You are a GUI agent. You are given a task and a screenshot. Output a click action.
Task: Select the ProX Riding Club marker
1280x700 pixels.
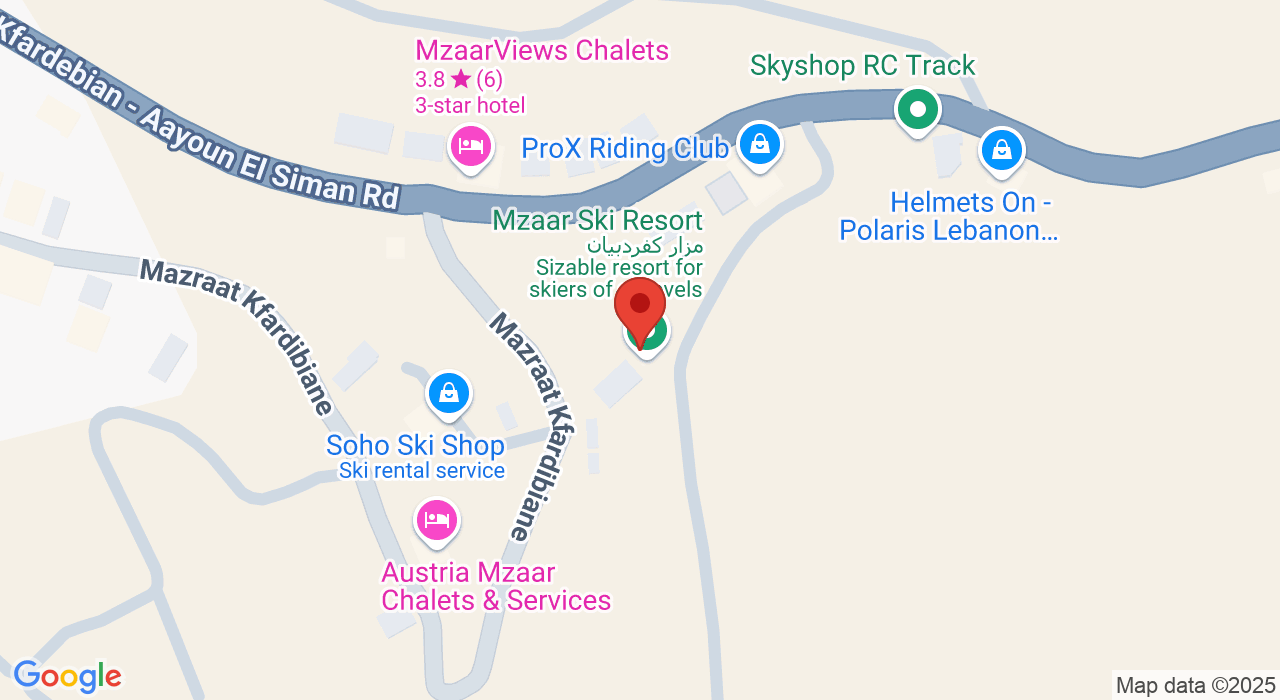click(x=760, y=144)
